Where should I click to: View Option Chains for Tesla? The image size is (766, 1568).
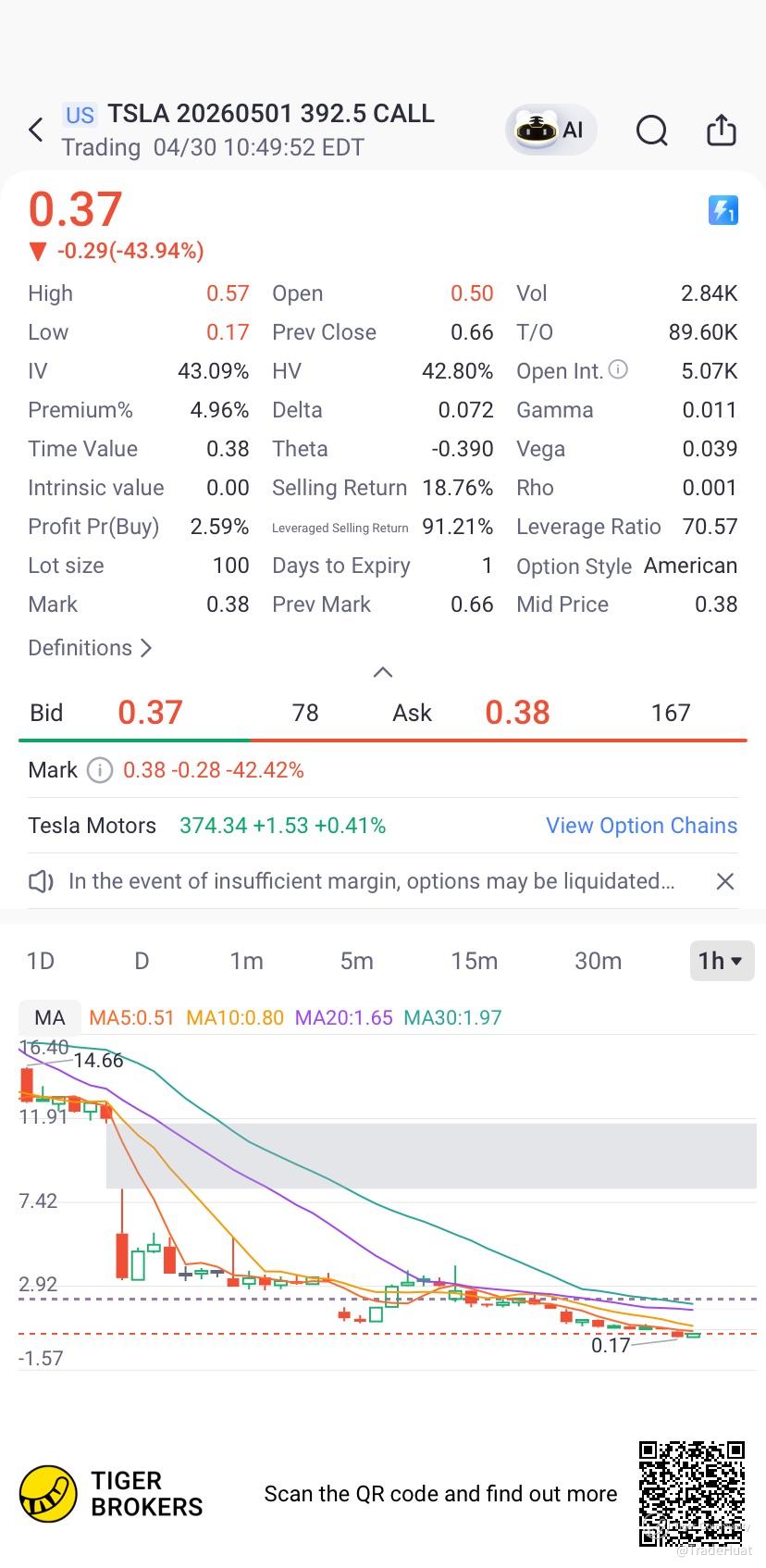(642, 826)
